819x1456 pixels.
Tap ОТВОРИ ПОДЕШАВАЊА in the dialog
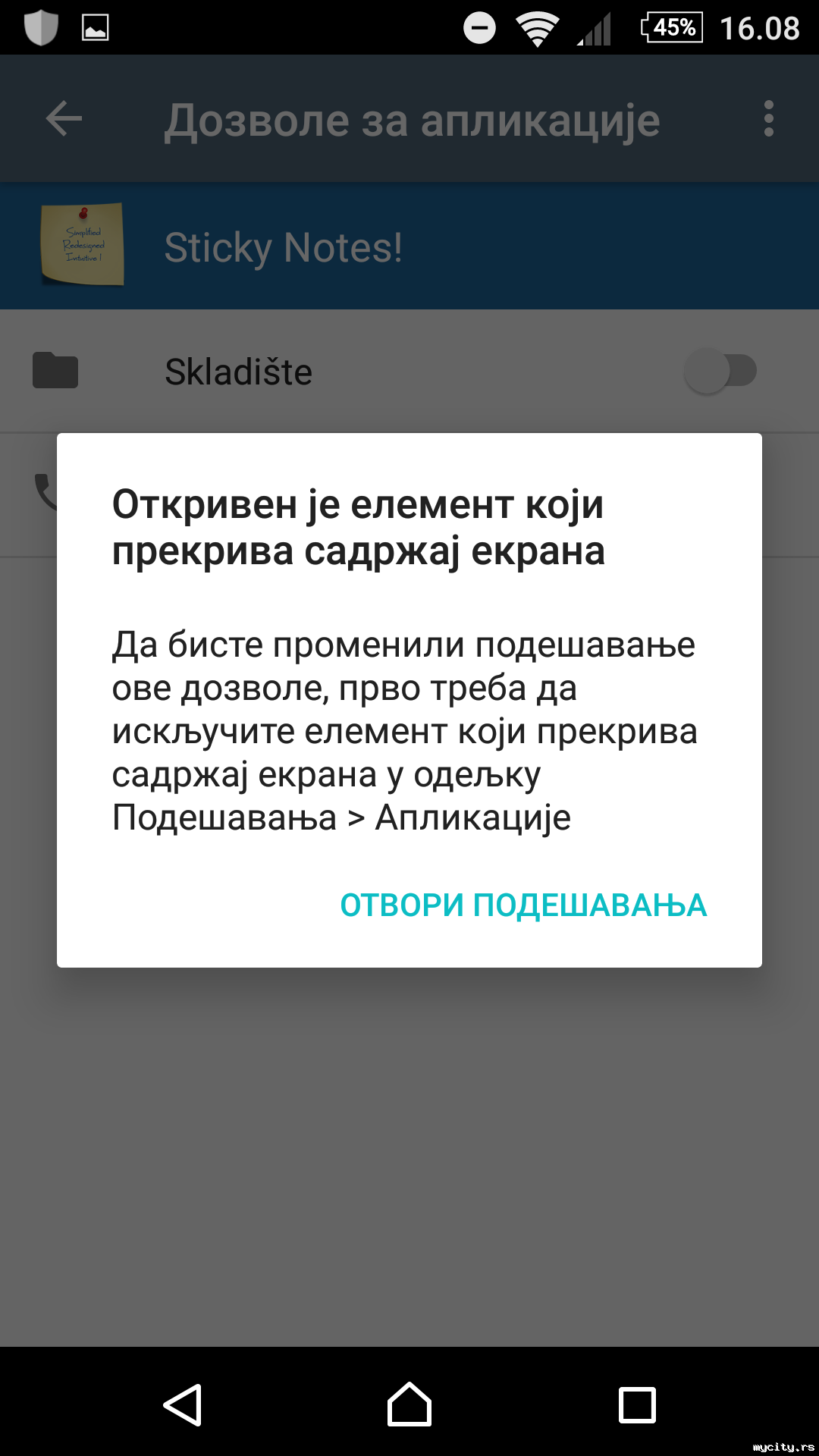(x=523, y=905)
